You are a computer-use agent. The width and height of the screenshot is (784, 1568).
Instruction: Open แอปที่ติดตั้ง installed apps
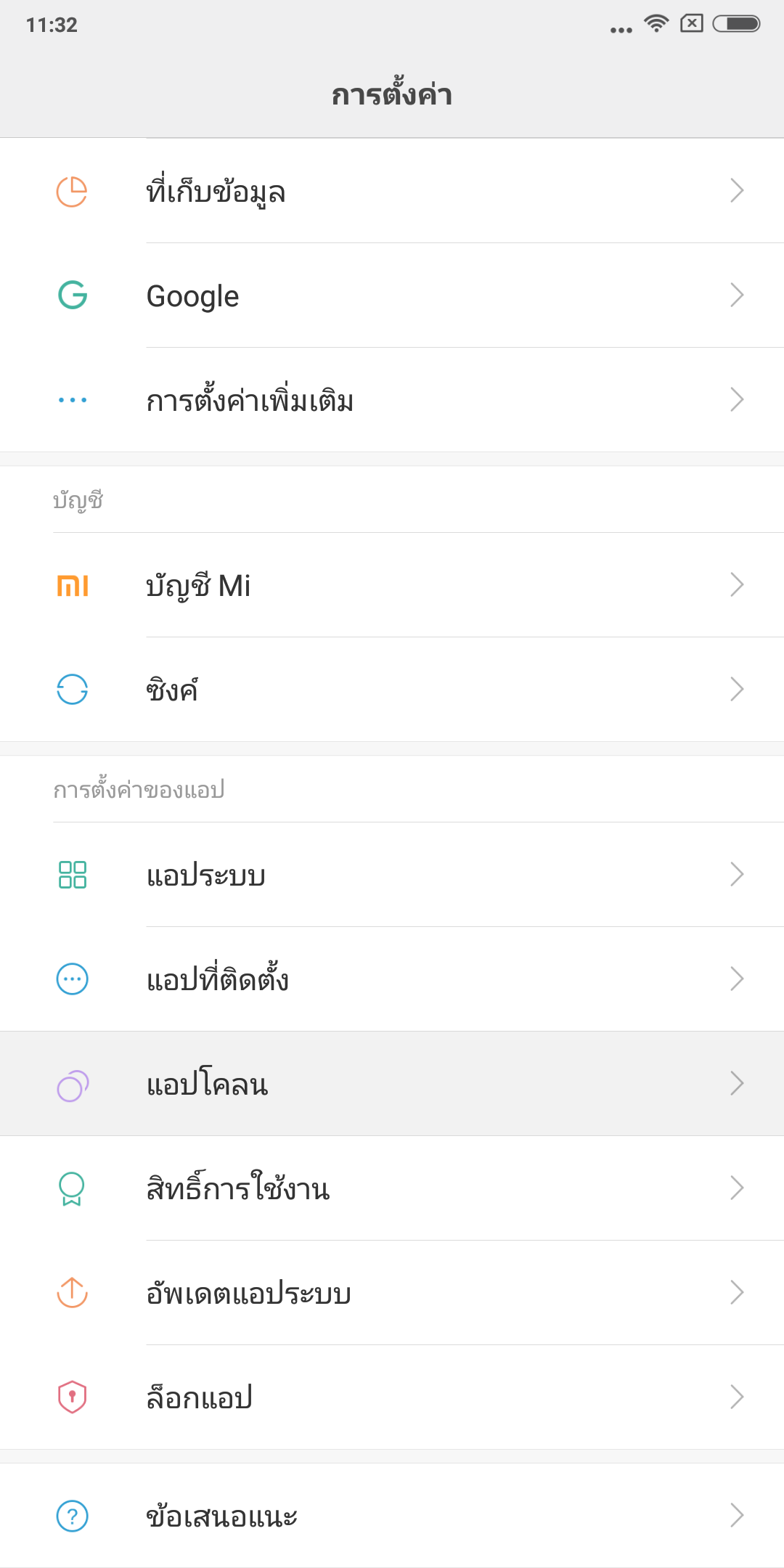pos(392,979)
